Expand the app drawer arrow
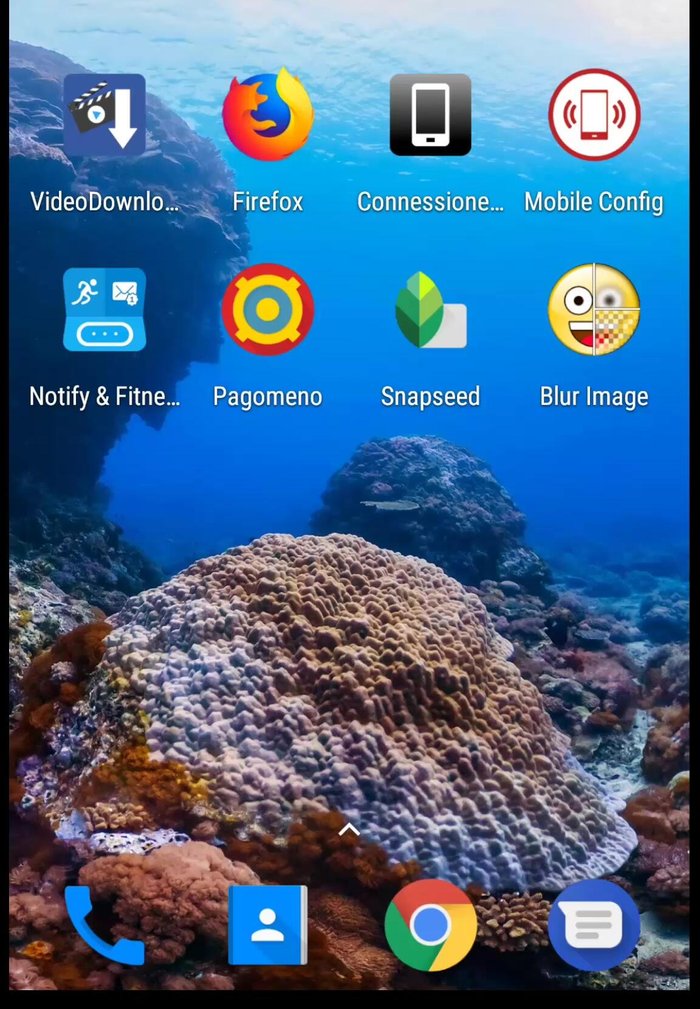 [x=348, y=829]
